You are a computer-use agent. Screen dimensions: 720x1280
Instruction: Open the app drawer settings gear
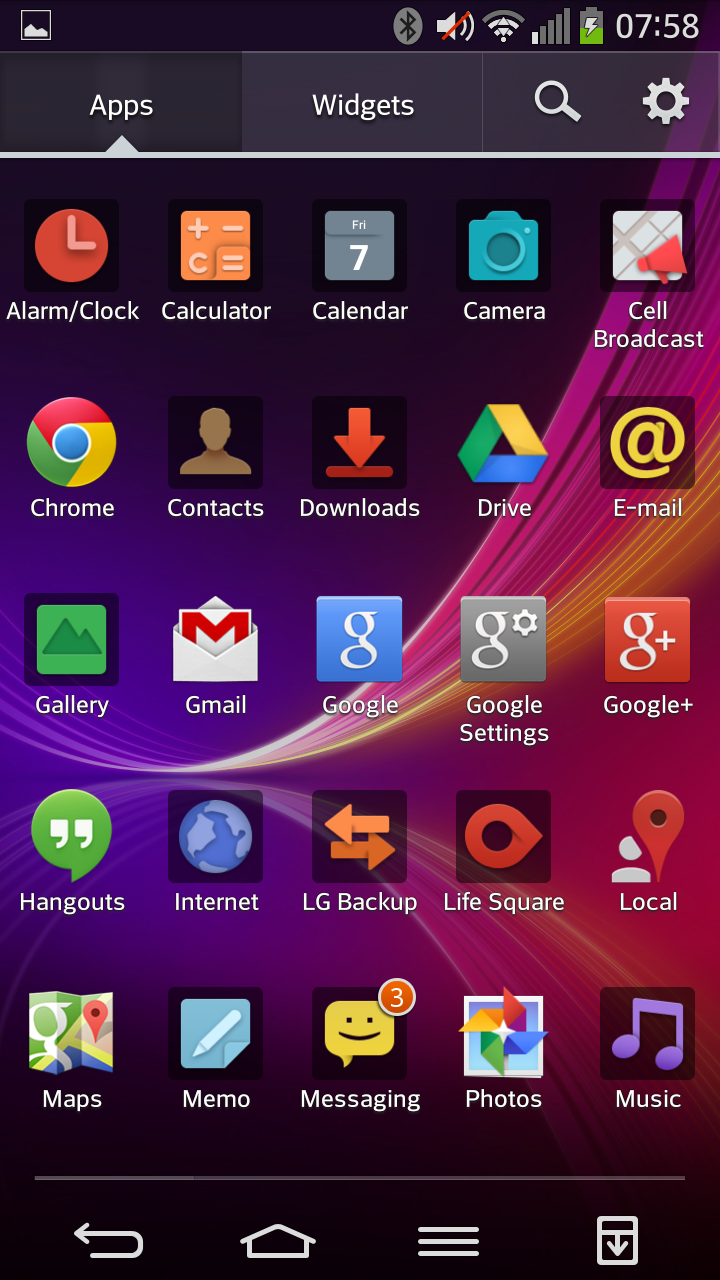[666, 102]
